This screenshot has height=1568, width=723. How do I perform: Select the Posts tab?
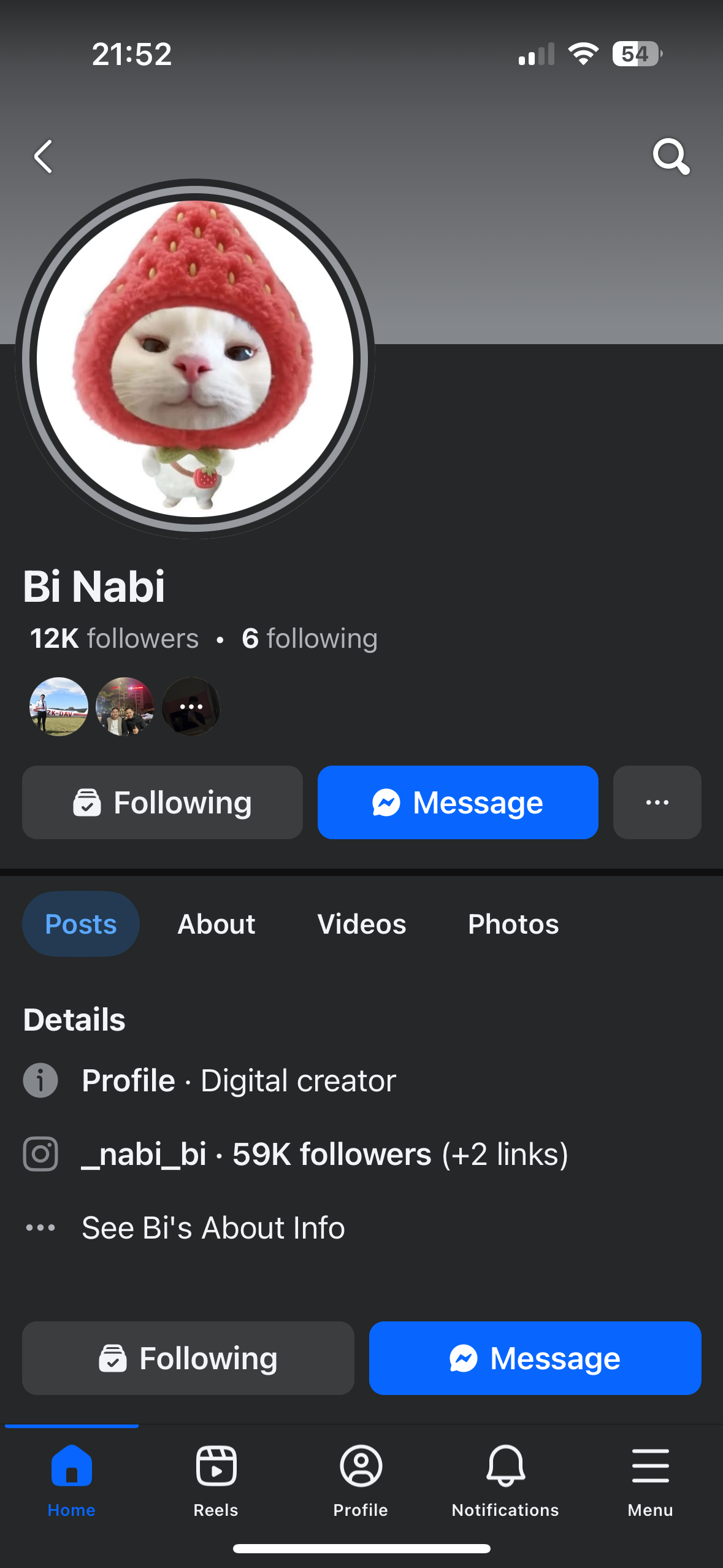click(81, 924)
